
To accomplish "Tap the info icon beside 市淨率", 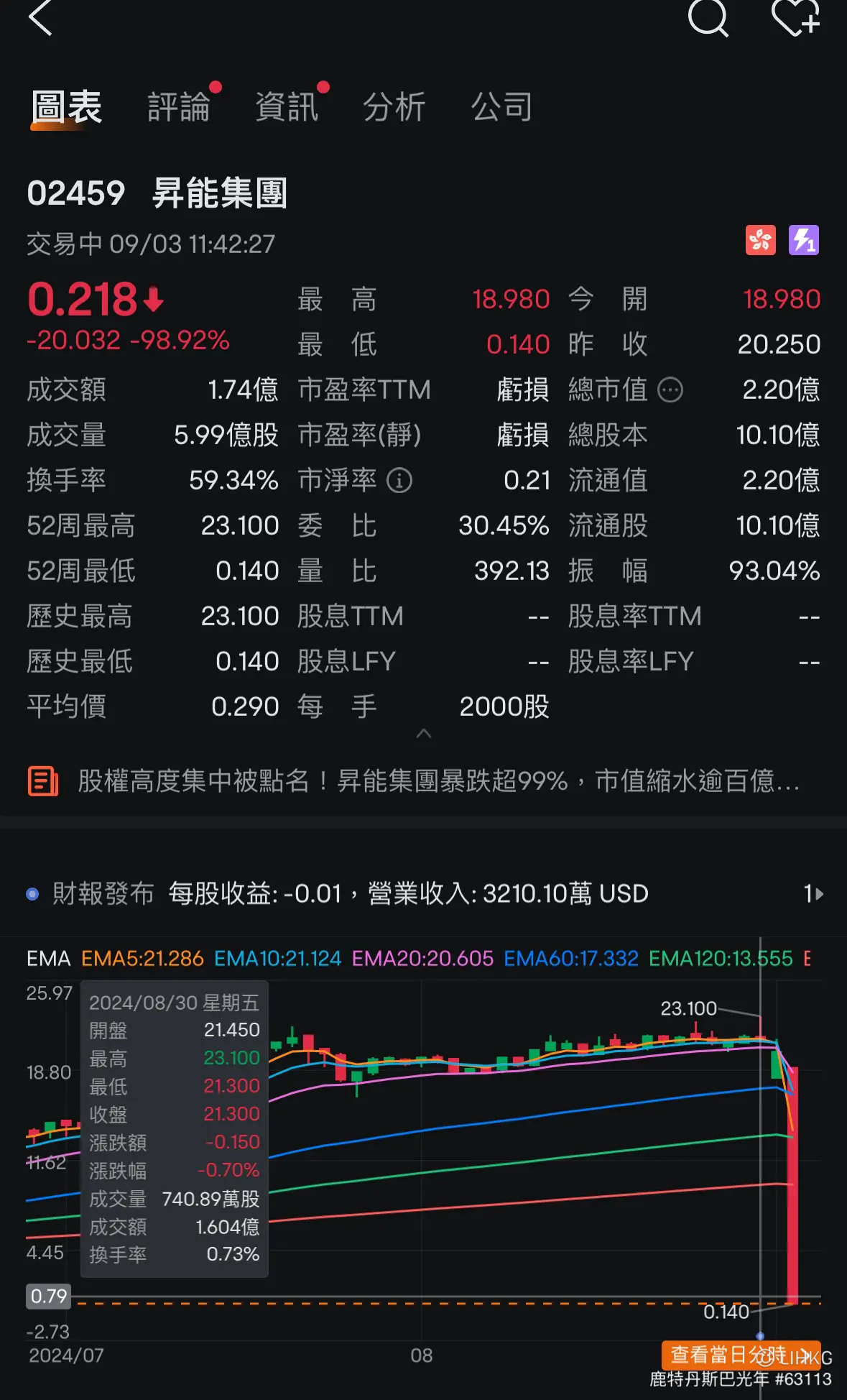I will [399, 480].
